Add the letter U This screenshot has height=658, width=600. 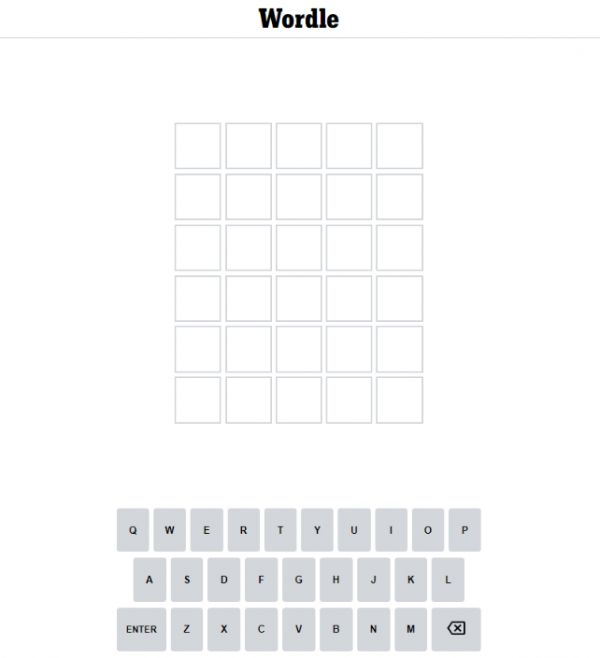point(354,530)
